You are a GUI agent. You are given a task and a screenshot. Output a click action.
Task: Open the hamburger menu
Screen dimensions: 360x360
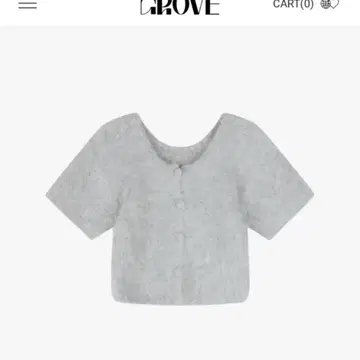coord(28,5)
